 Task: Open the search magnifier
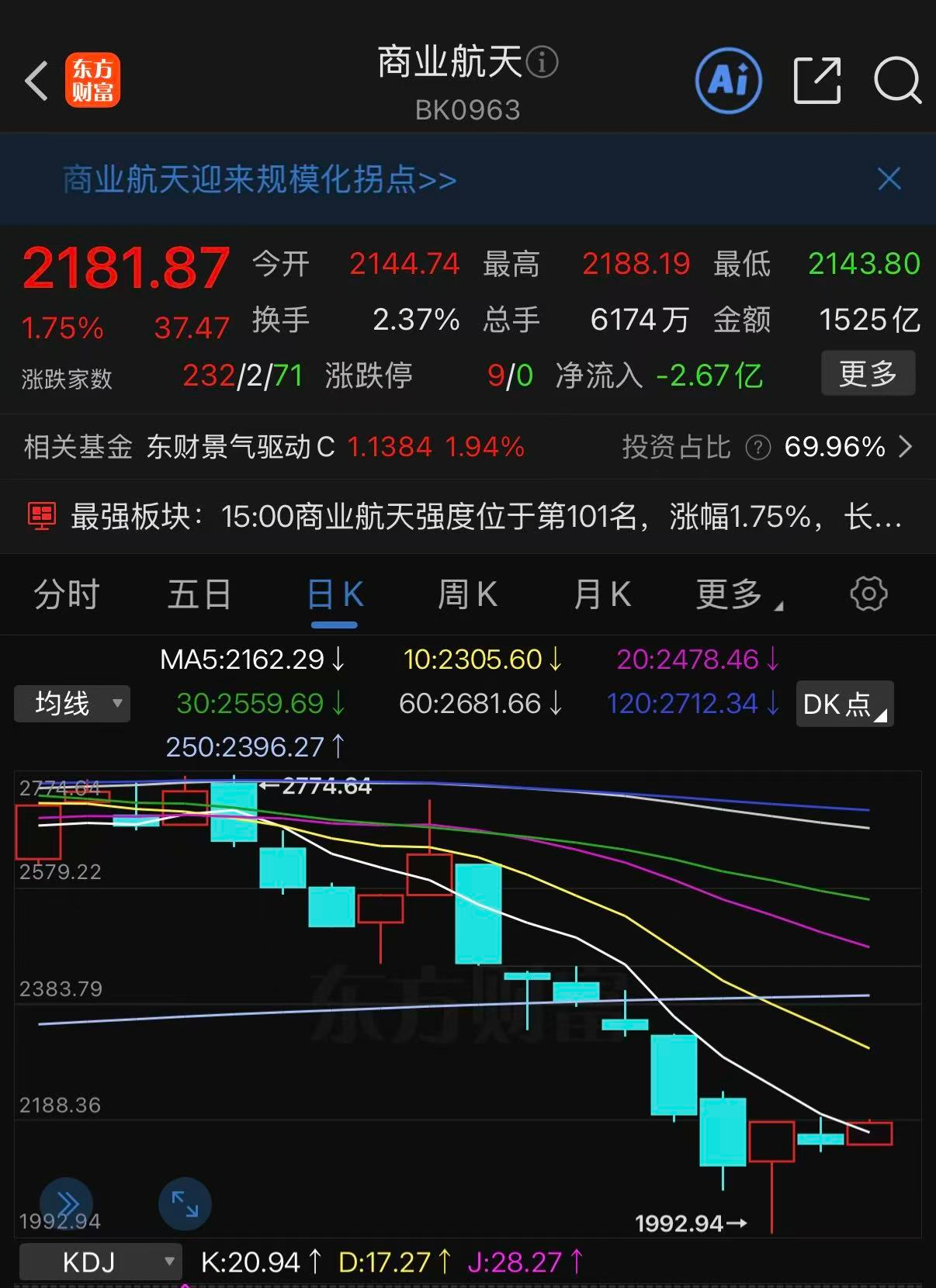897,80
